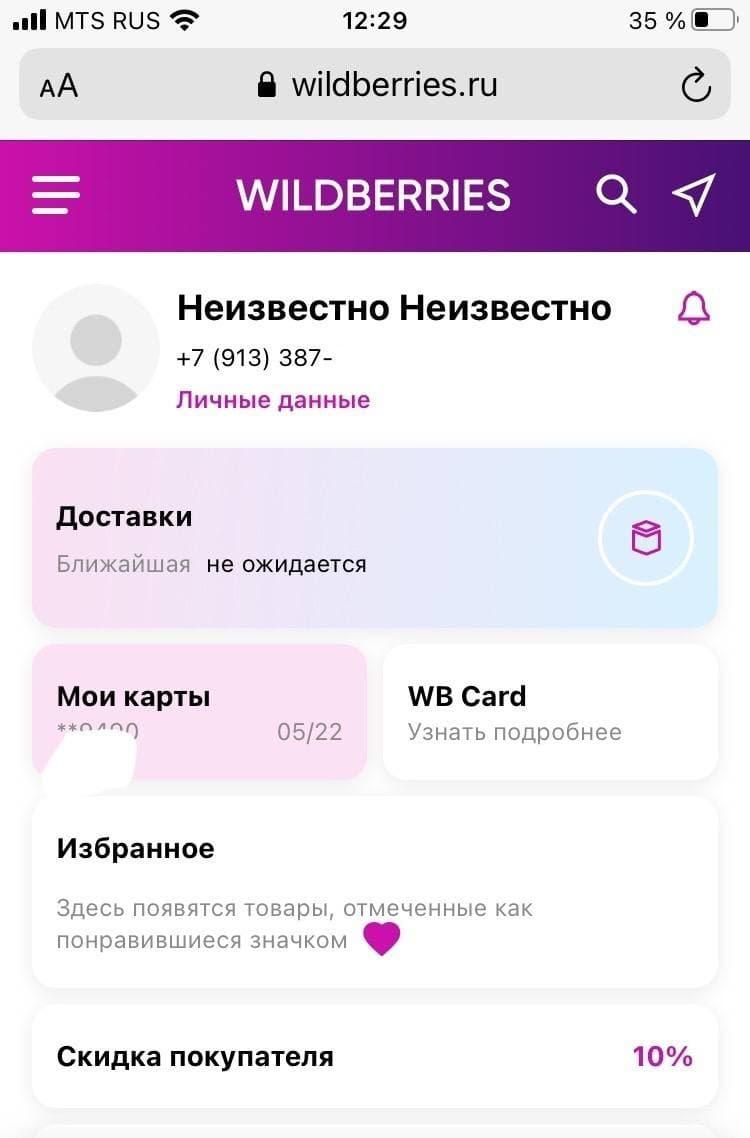
Task: Tap the profile avatar placeholder
Action: coord(96,348)
